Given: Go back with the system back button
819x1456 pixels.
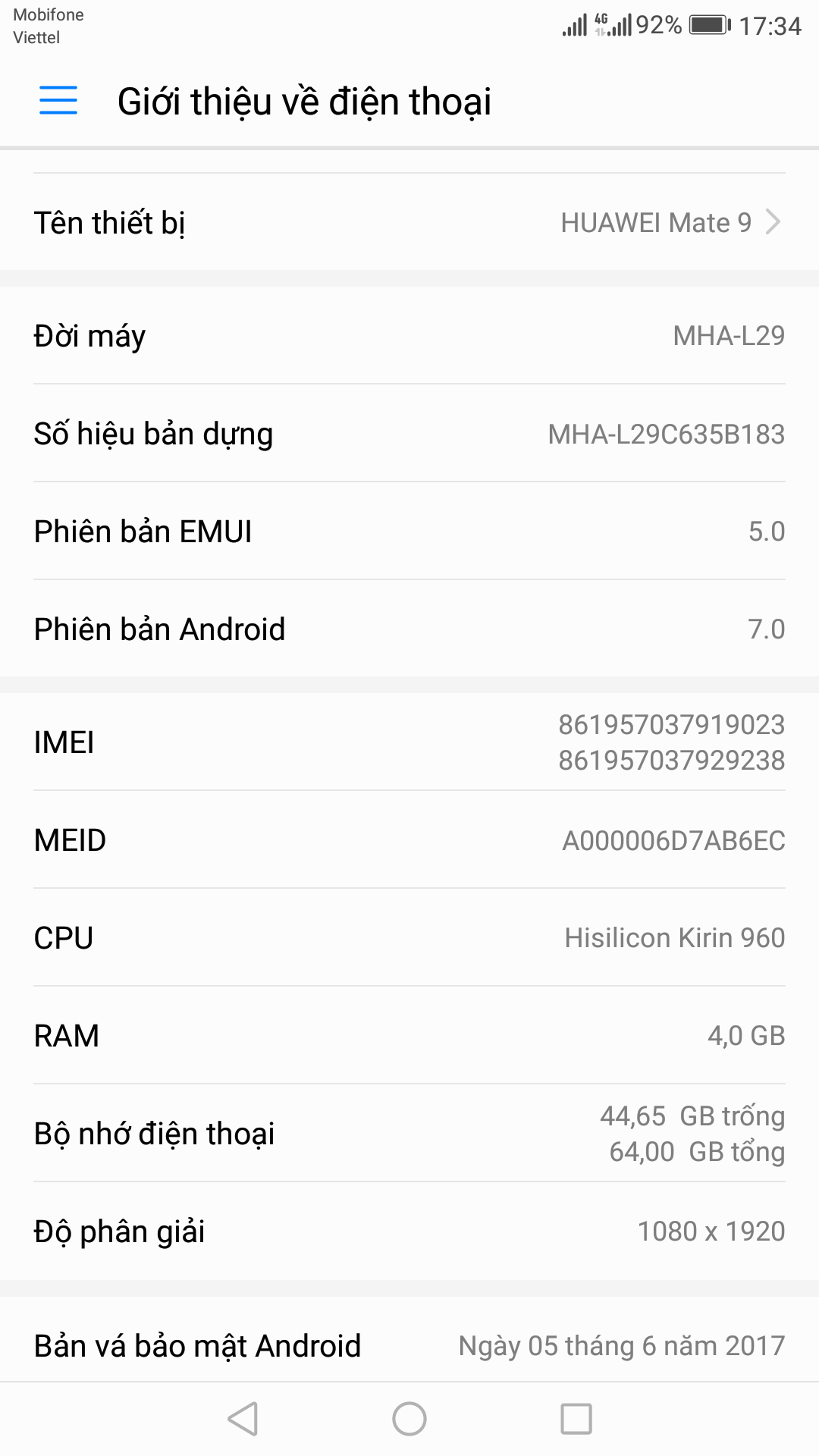Looking at the screenshot, I should point(243,1419).
